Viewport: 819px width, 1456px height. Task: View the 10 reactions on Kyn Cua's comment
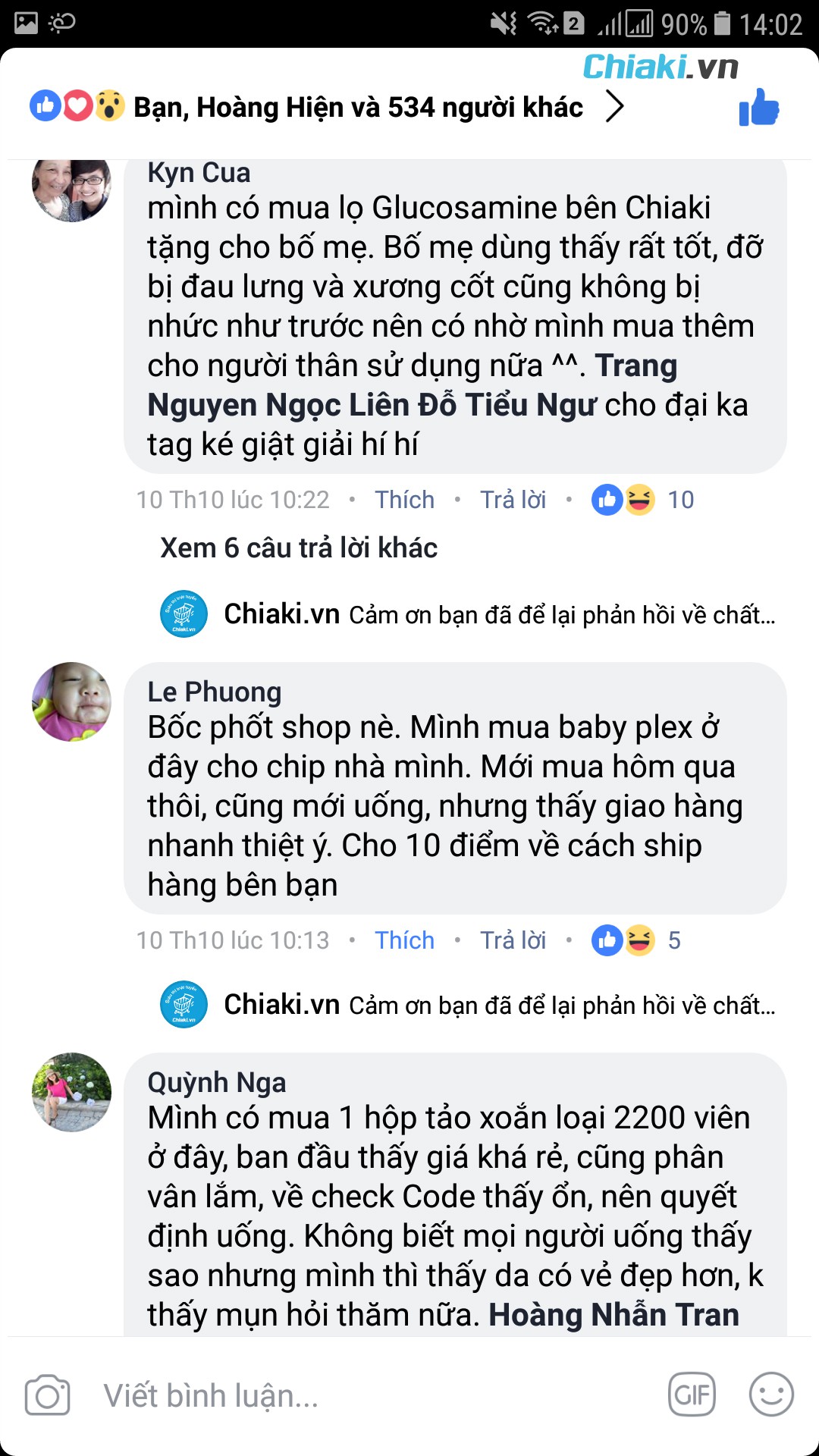pos(643,500)
